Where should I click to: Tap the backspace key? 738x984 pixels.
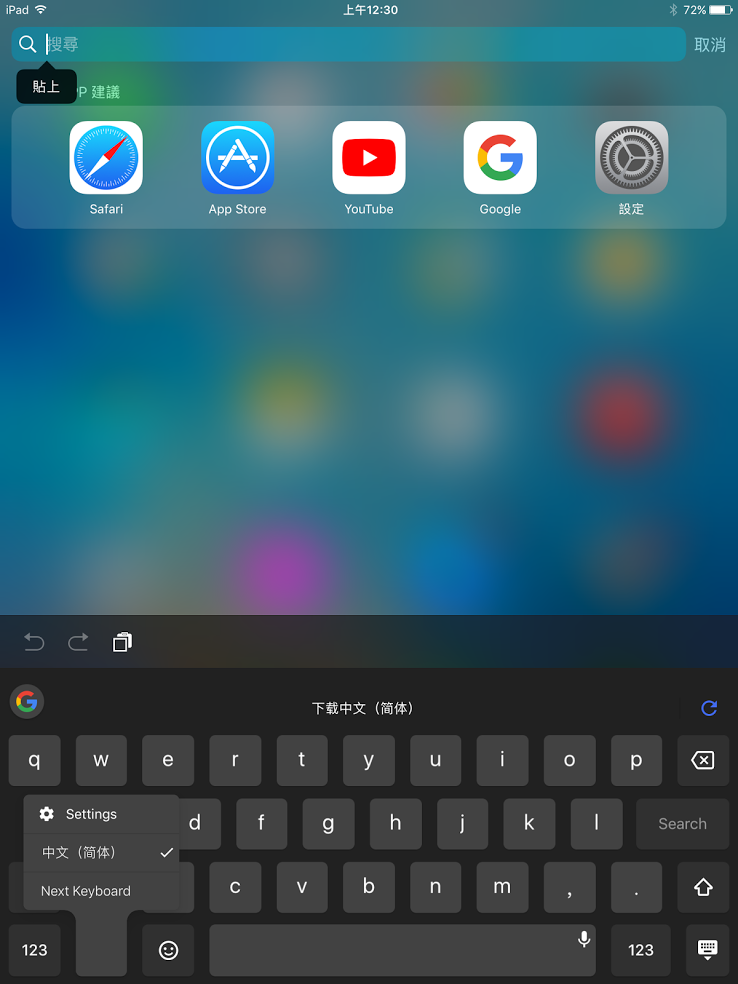703,761
